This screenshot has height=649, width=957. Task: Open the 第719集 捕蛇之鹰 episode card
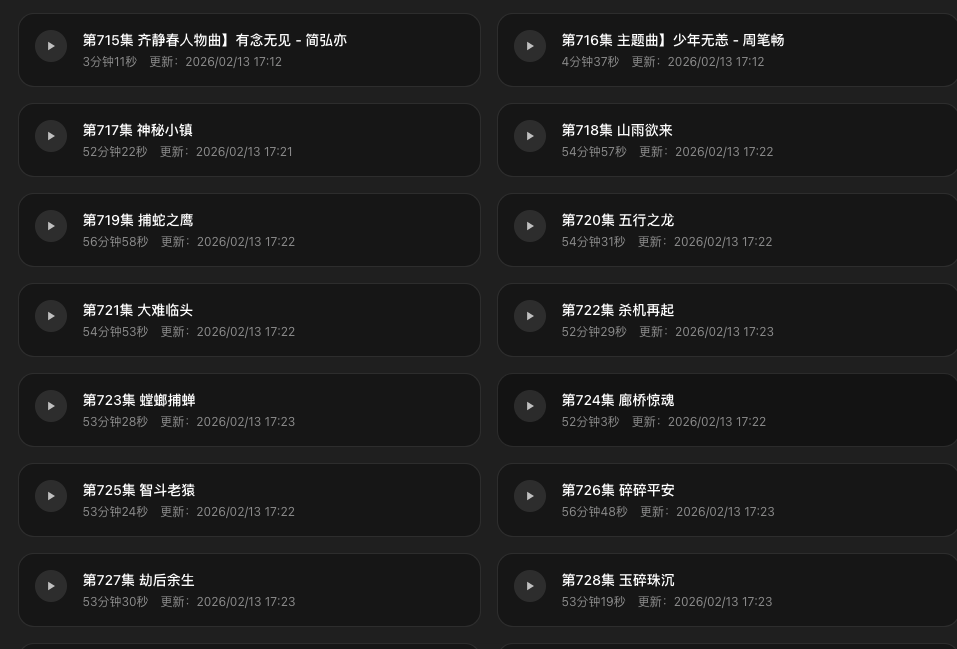tap(250, 230)
